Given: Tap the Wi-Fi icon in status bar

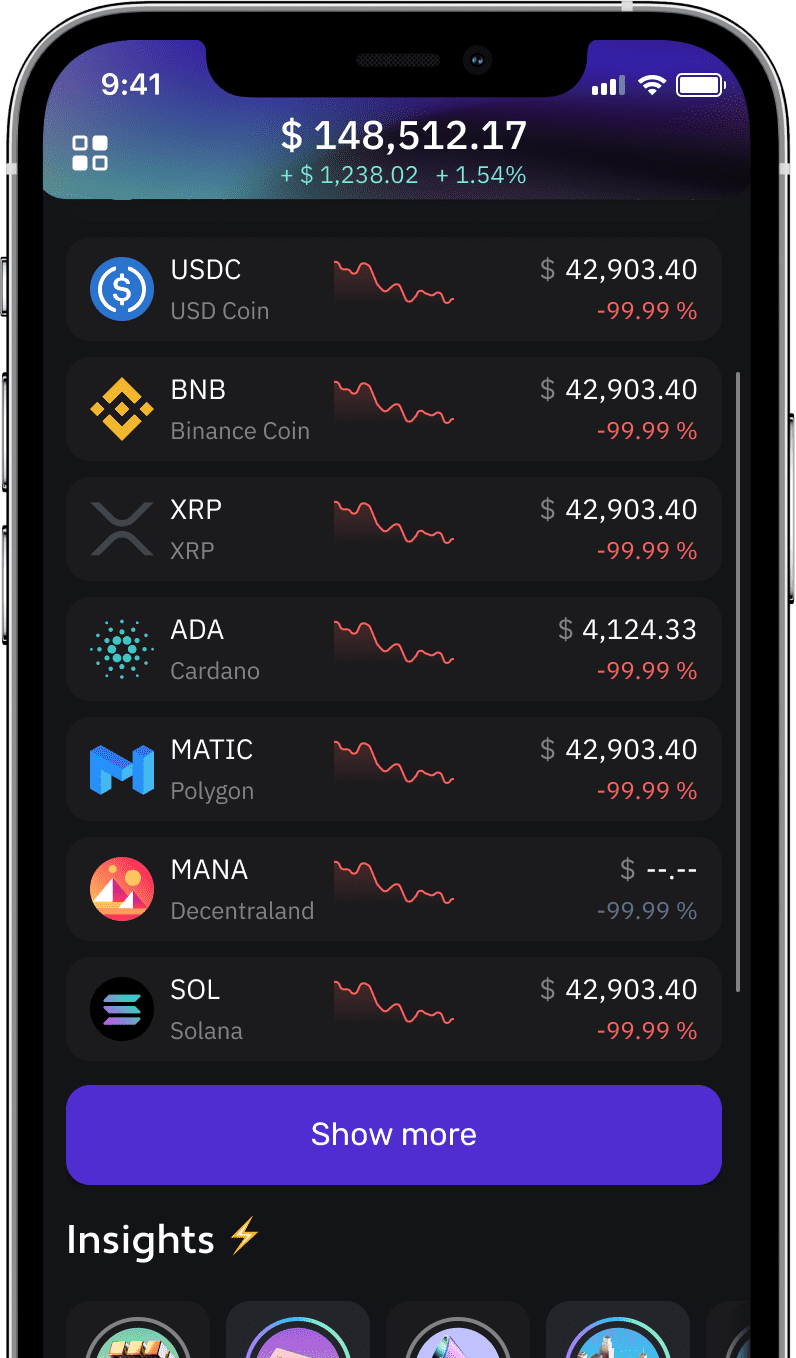Looking at the screenshot, I should [653, 86].
